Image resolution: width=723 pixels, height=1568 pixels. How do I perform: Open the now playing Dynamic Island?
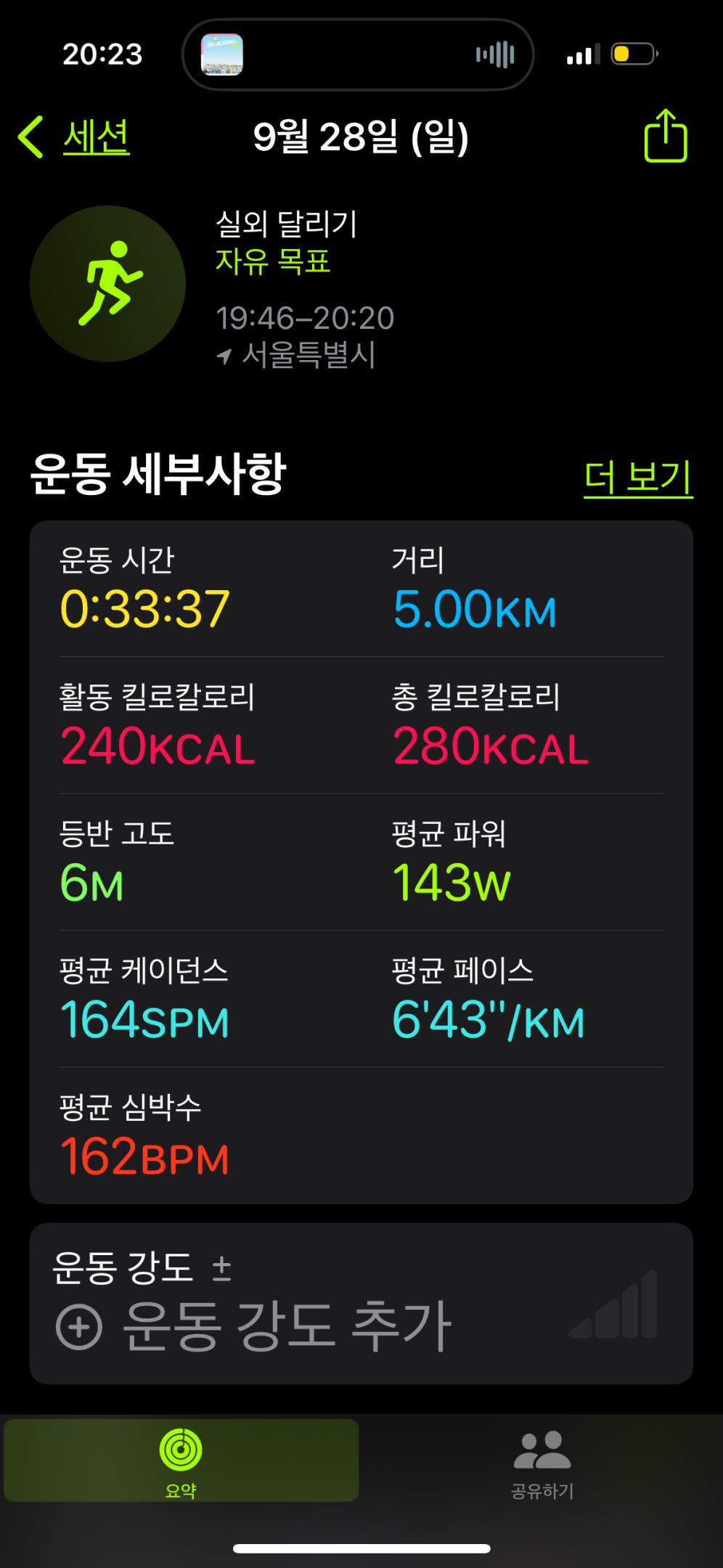click(357, 54)
